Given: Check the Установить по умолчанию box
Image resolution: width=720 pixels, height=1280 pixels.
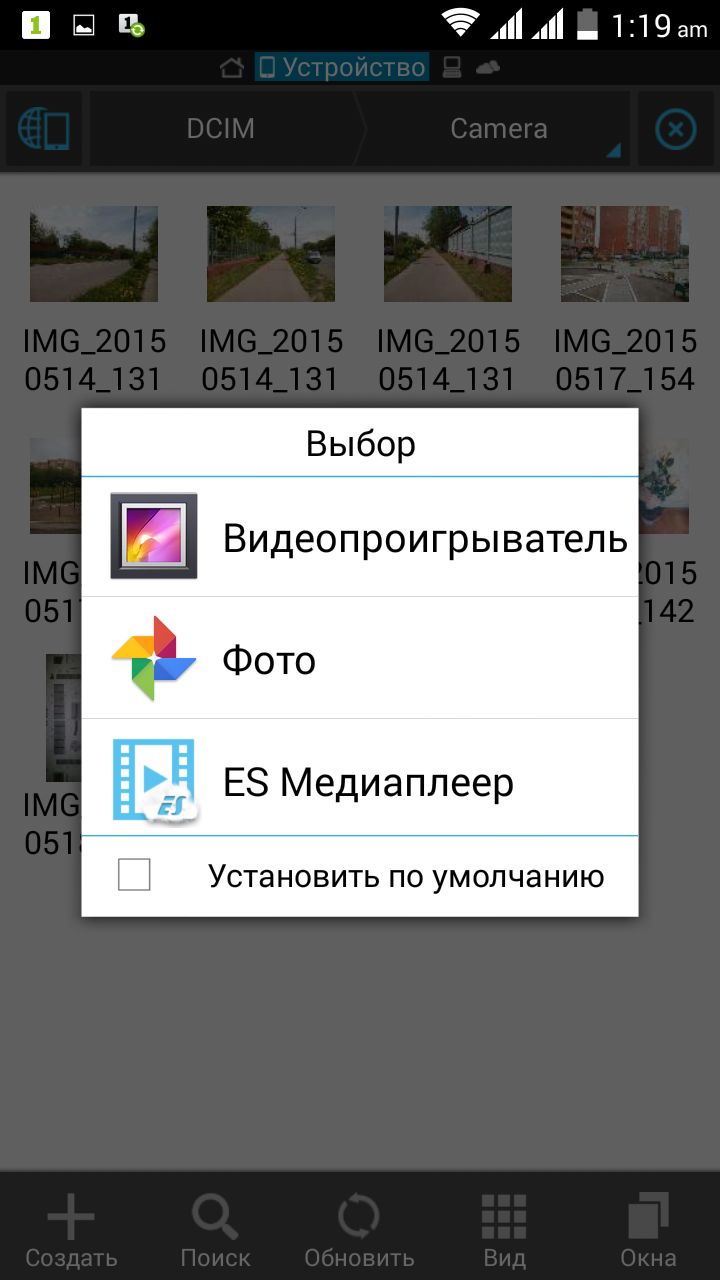Looking at the screenshot, I should point(134,876).
